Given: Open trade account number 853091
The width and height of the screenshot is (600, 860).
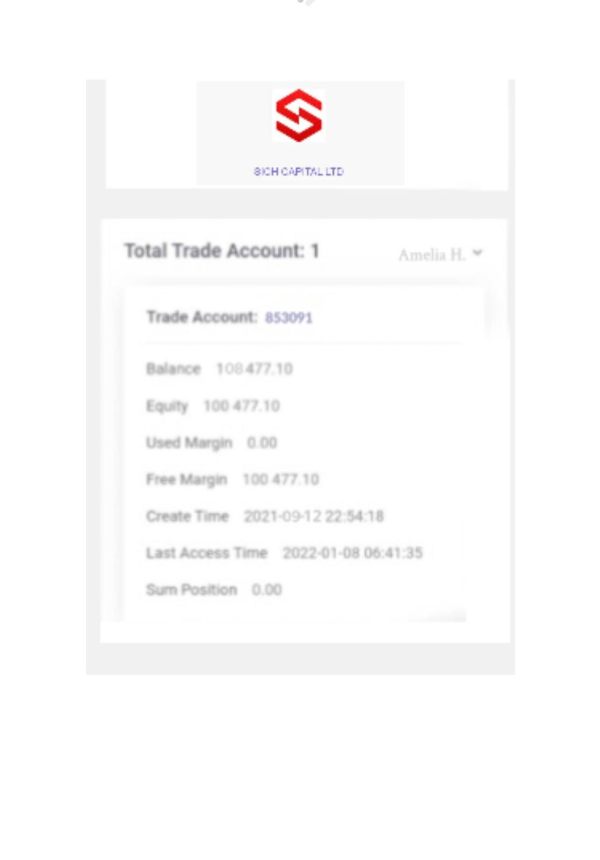Looking at the screenshot, I should point(288,318).
